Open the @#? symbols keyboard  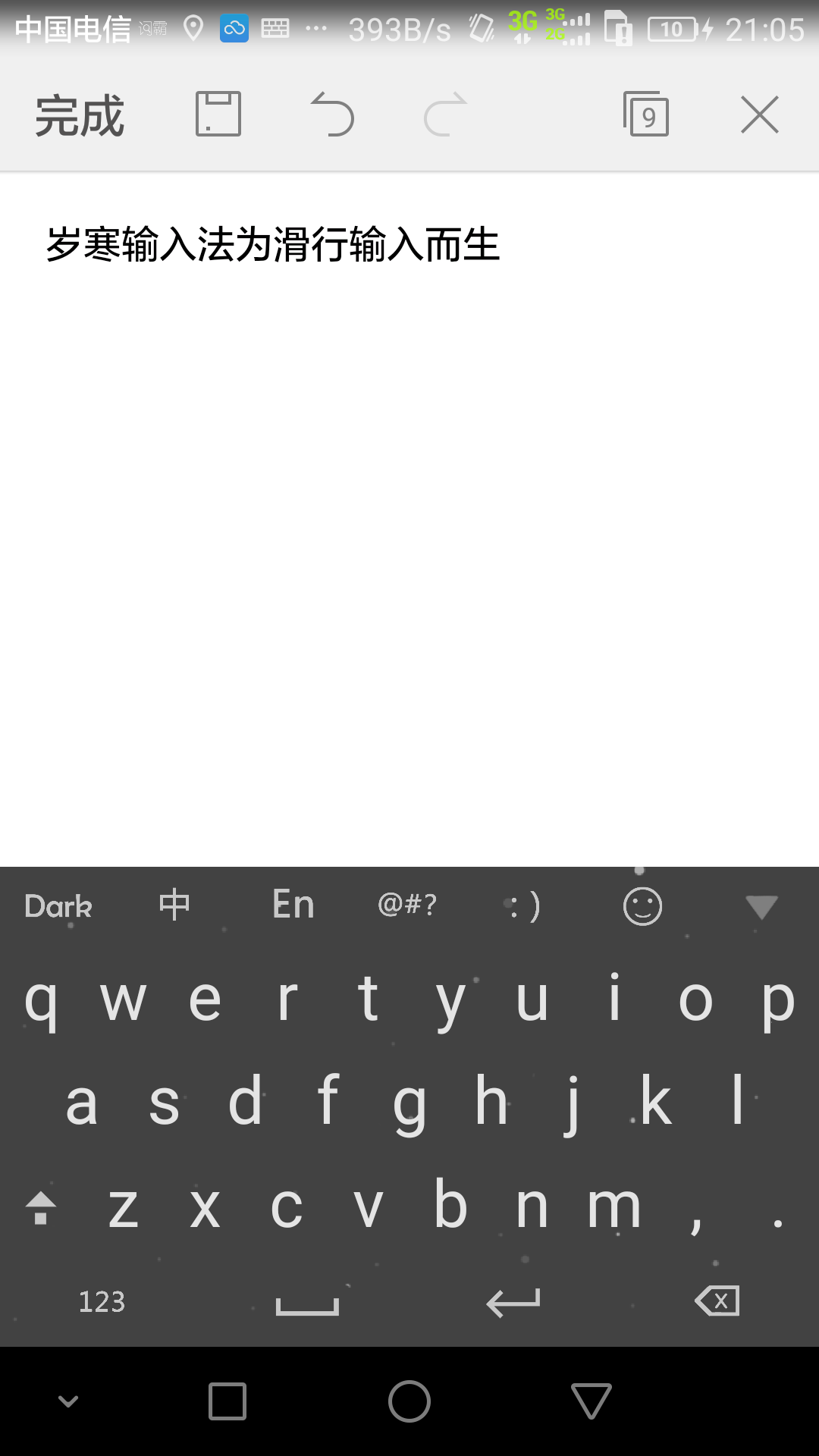click(x=406, y=904)
